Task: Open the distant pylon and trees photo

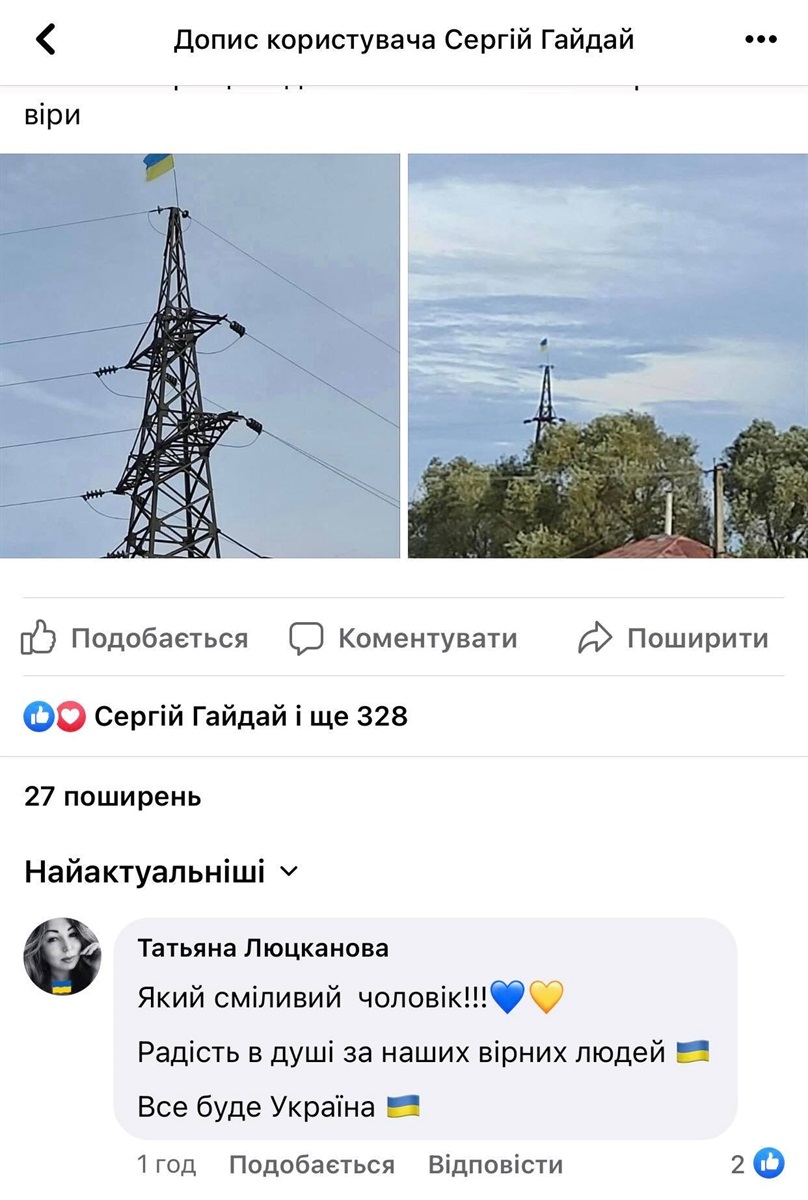Action: pos(608,355)
